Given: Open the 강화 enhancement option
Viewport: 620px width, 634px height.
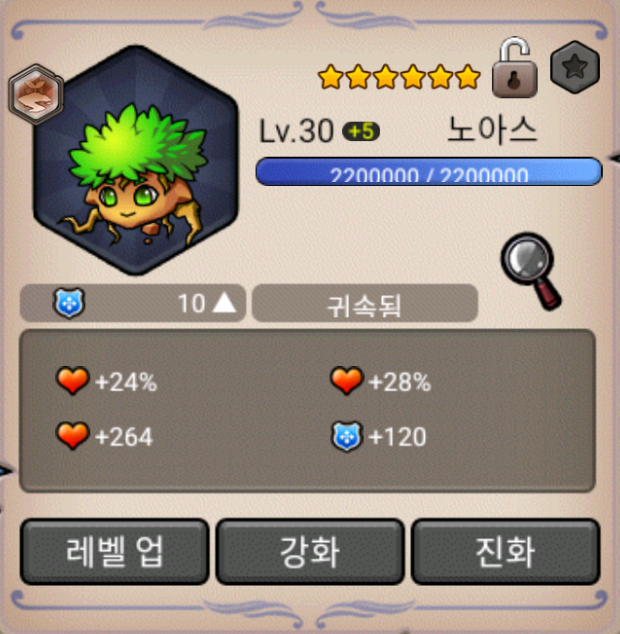Looking at the screenshot, I should (310, 551).
